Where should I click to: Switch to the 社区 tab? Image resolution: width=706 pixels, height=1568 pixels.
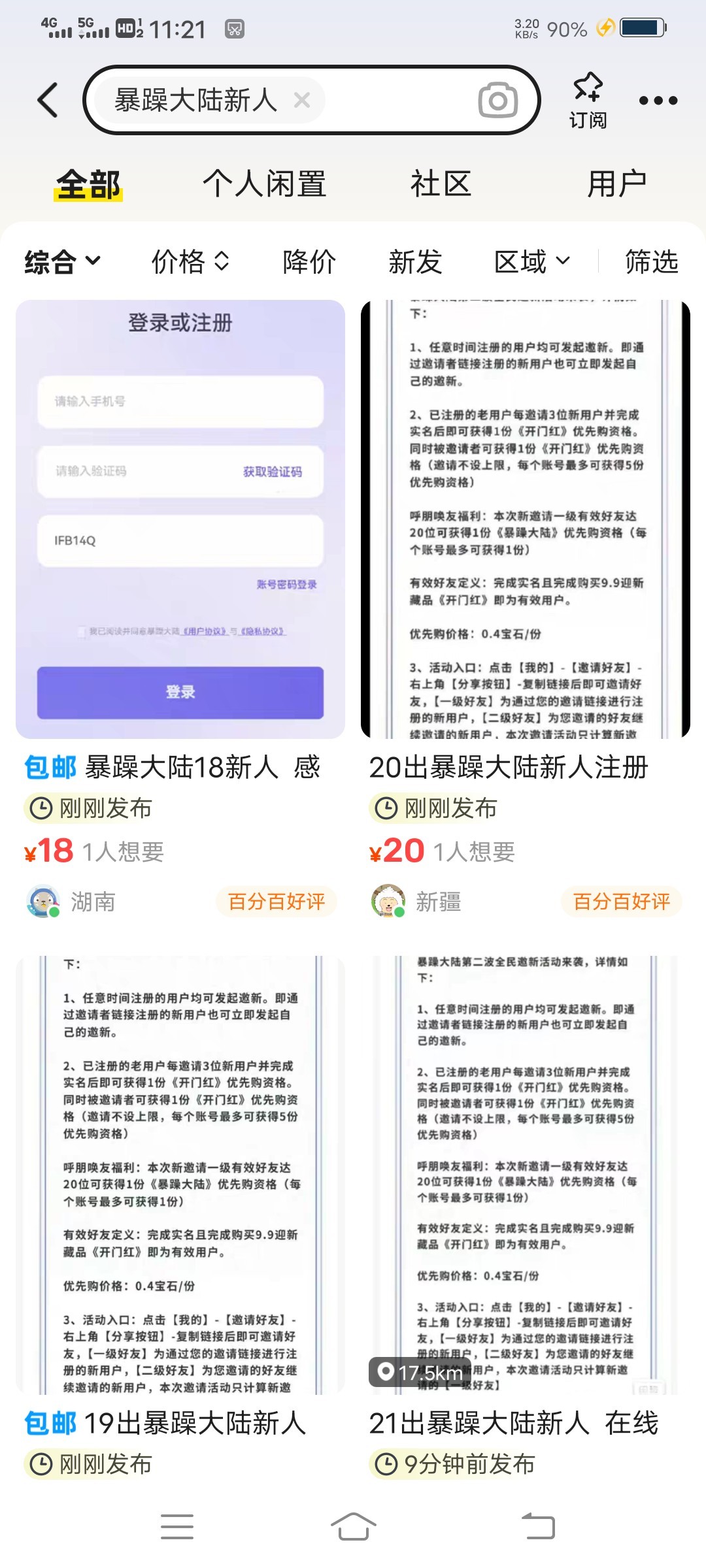(441, 184)
